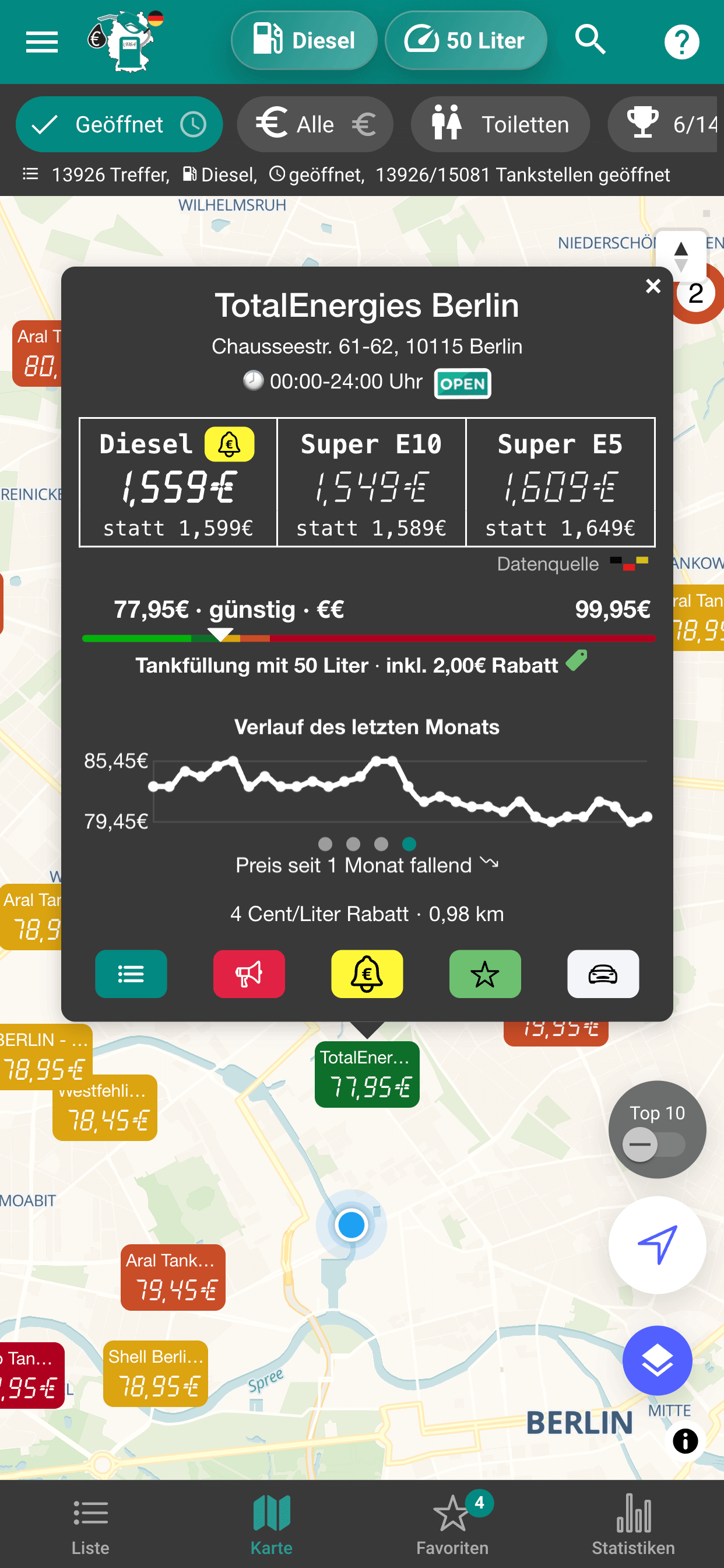Viewport: 724px width, 1568px height.
Task: Report a price with the megaphone button
Action: 249,974
